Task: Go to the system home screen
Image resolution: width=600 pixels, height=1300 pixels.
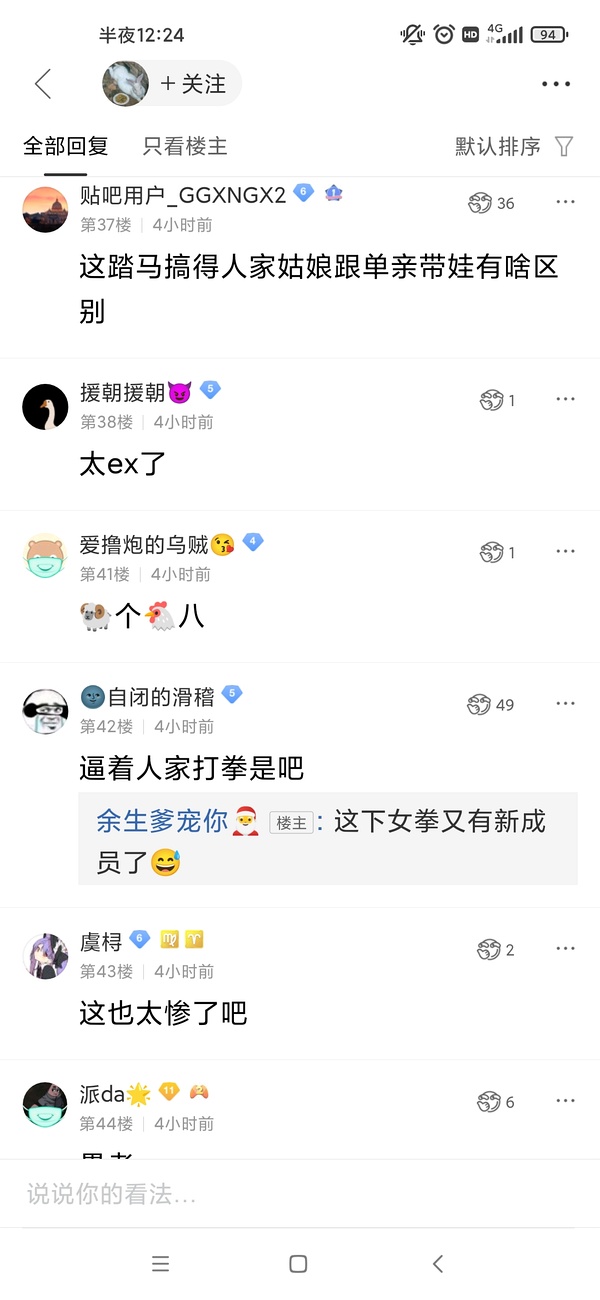Action: pos(298,1264)
